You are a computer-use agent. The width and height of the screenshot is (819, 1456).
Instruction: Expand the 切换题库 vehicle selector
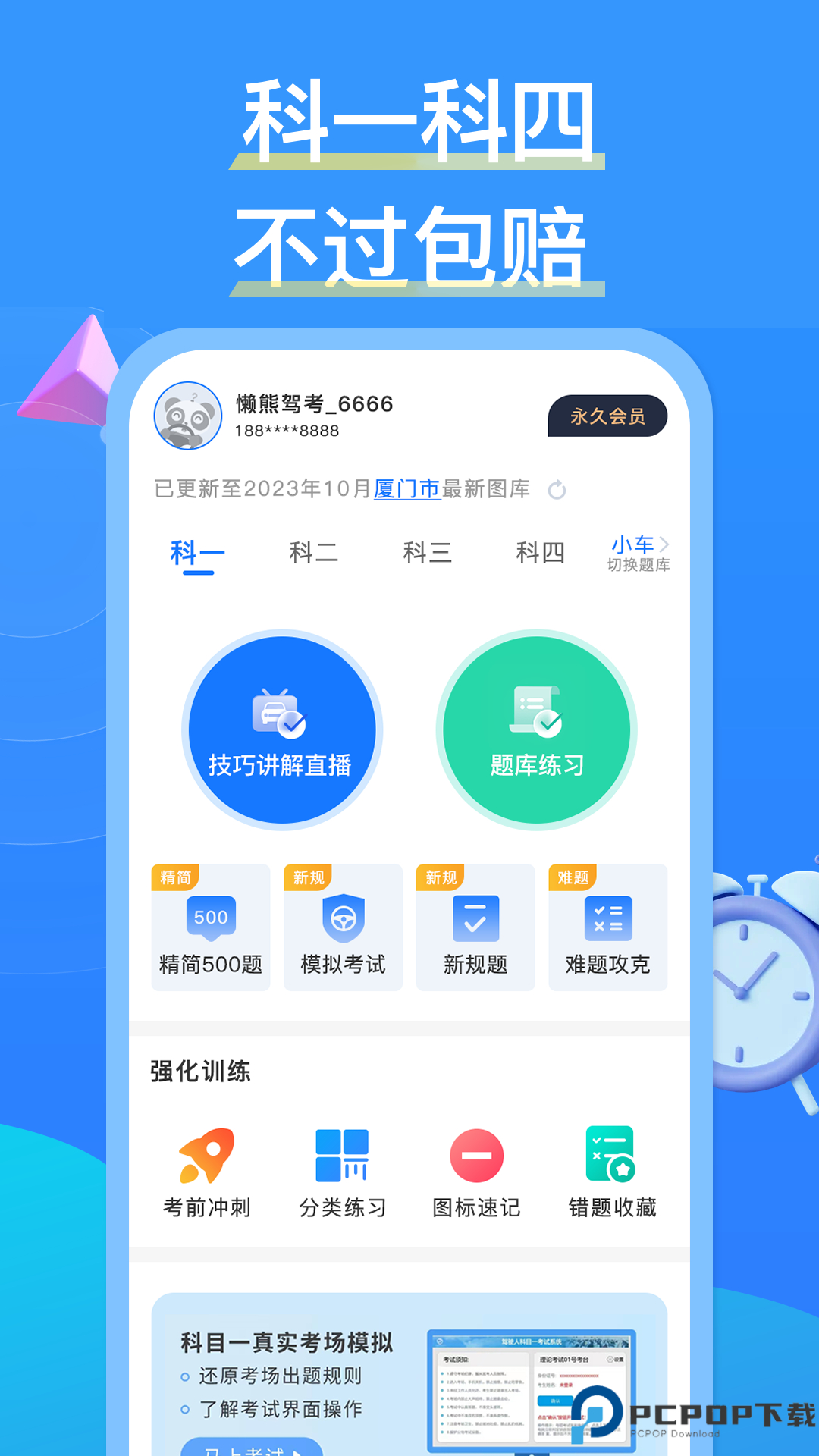click(x=639, y=564)
